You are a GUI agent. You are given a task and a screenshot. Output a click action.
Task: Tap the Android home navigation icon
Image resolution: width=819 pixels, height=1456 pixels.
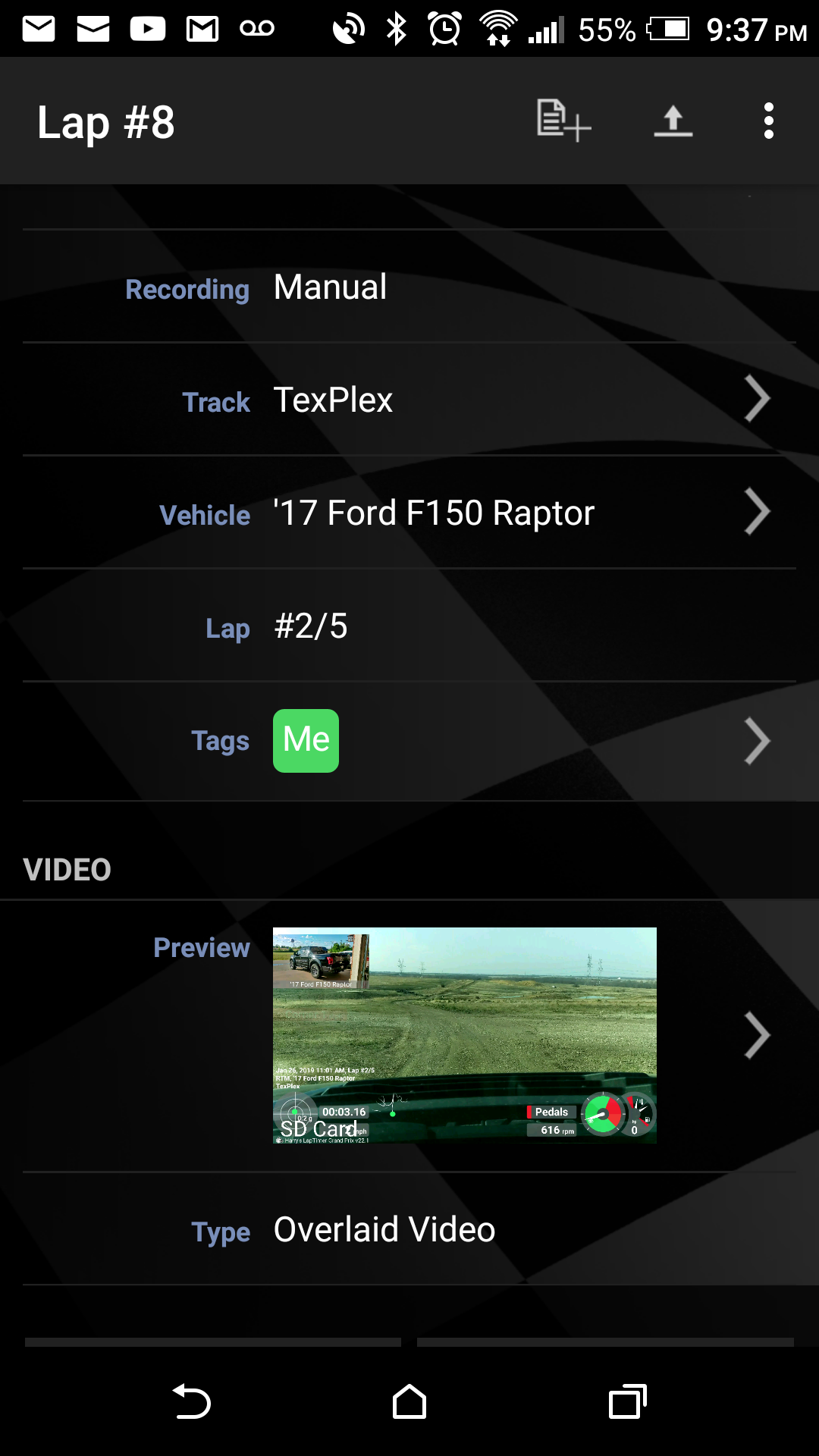click(x=409, y=1402)
